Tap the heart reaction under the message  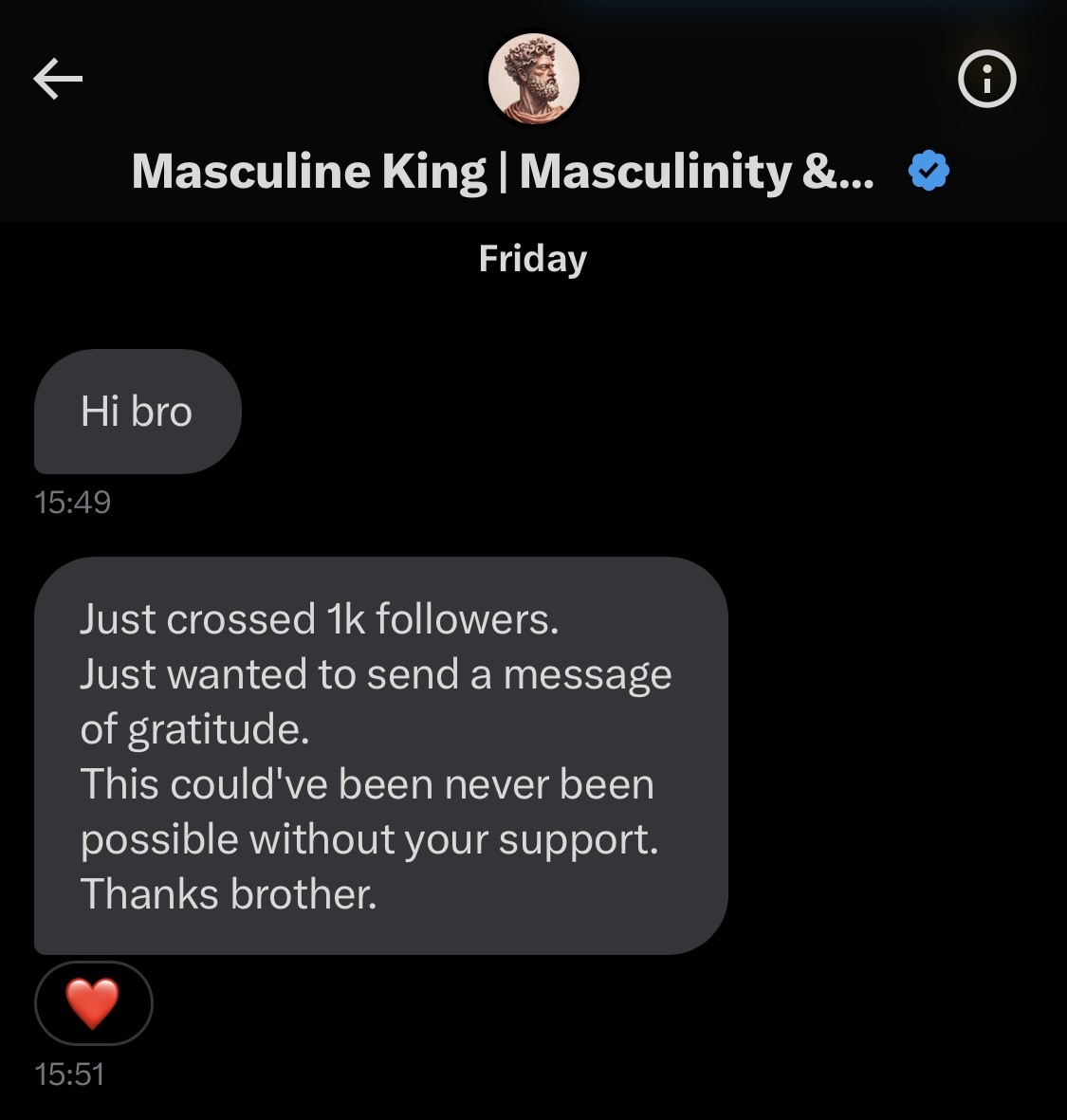click(x=93, y=1003)
